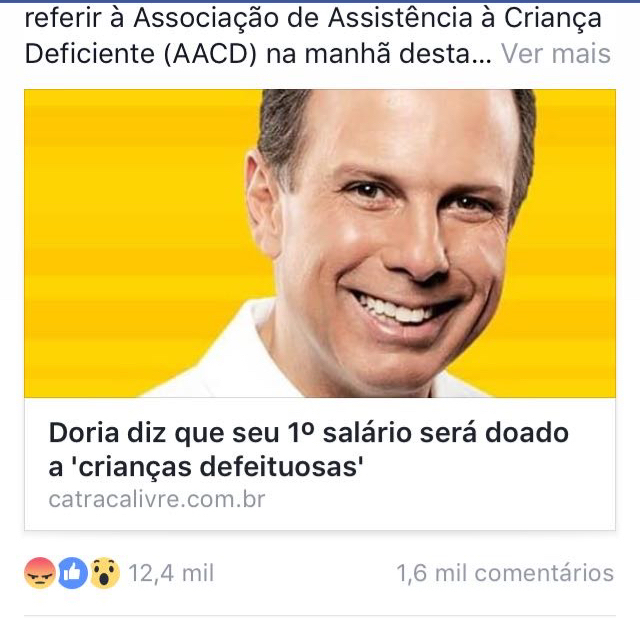Expand post text with Ver mais

(556, 53)
